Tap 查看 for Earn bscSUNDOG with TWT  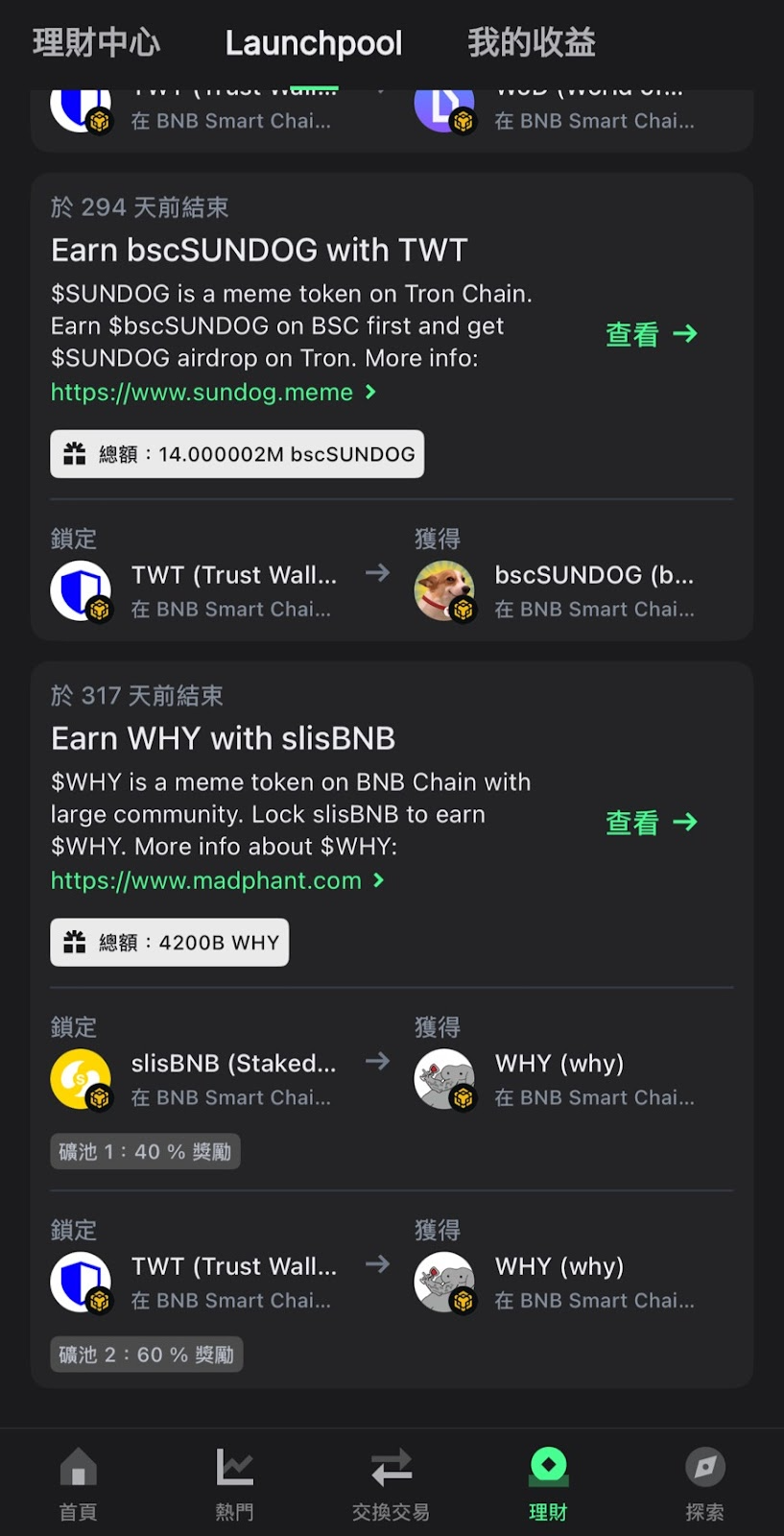[651, 334]
